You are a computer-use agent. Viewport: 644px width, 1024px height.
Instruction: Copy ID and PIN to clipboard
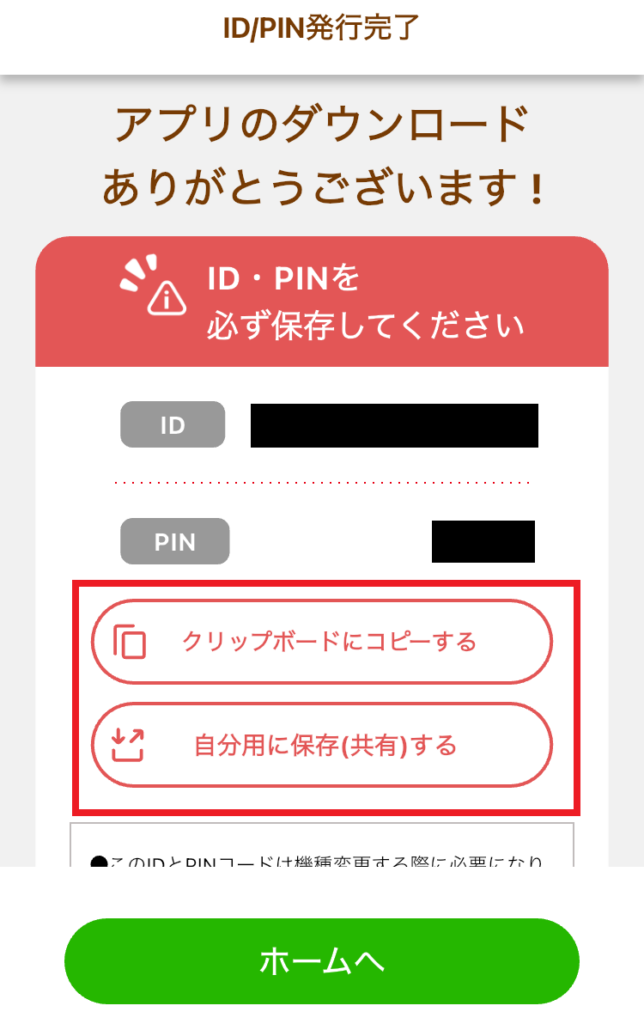pos(321,642)
